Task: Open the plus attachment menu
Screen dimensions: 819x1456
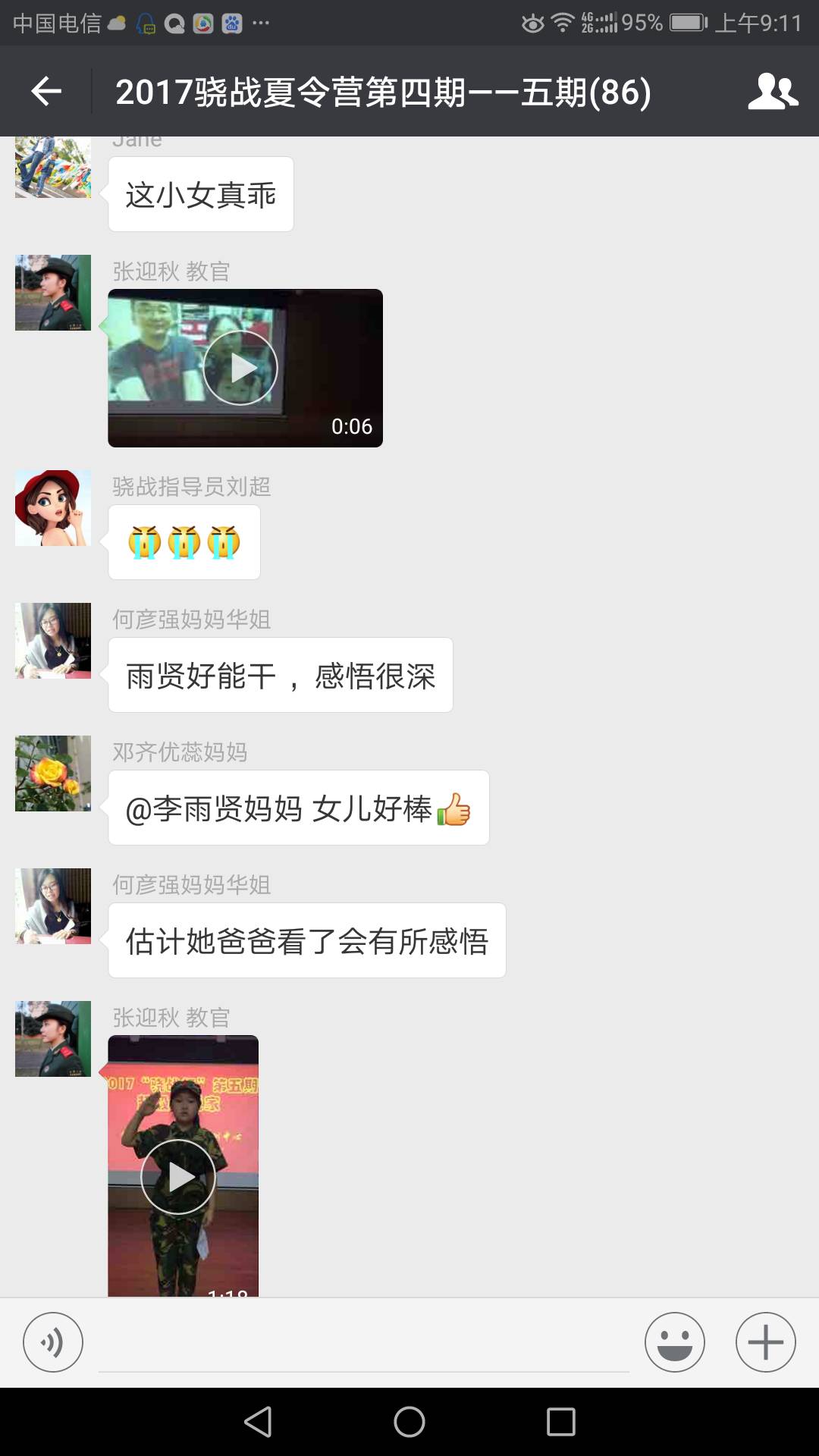Action: (765, 1342)
